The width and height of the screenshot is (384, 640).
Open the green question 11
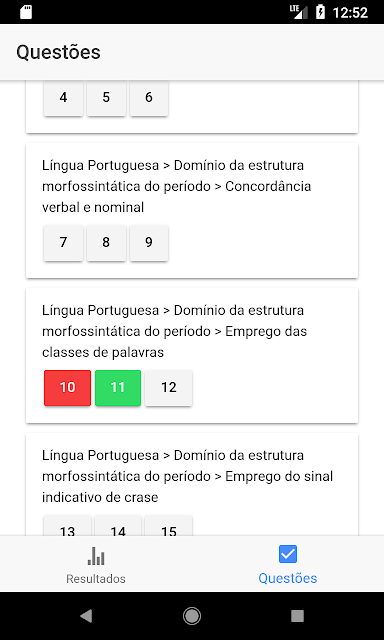click(118, 388)
